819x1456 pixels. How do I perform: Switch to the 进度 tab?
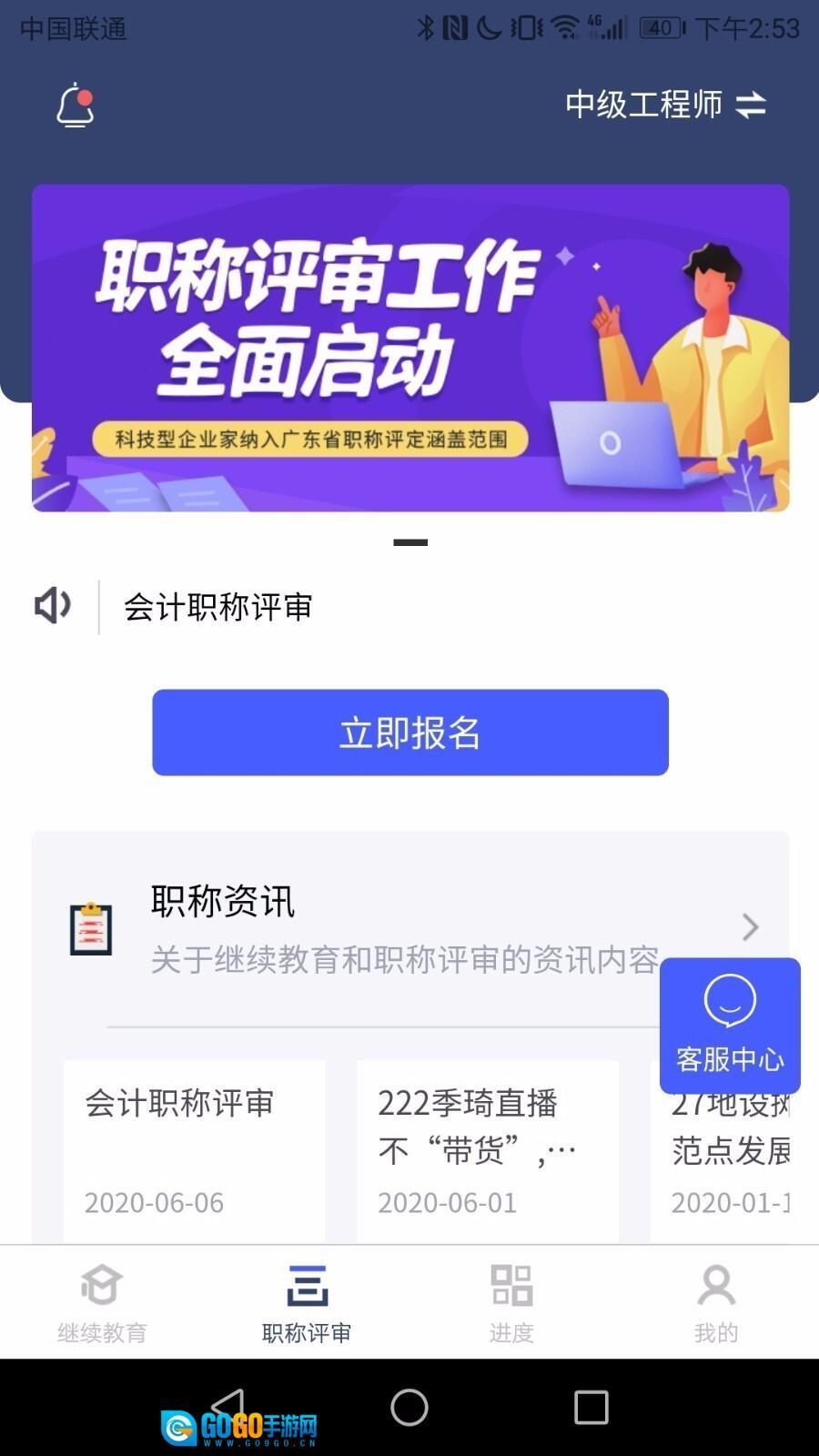point(511,1303)
